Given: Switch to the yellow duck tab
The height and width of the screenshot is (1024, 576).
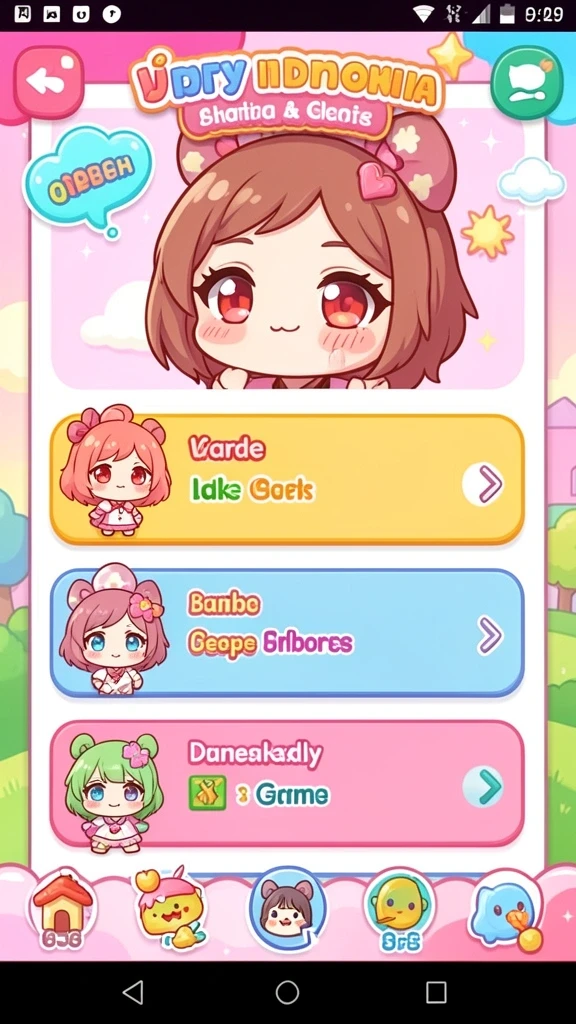Looking at the screenshot, I should pyautogui.click(x=400, y=910).
